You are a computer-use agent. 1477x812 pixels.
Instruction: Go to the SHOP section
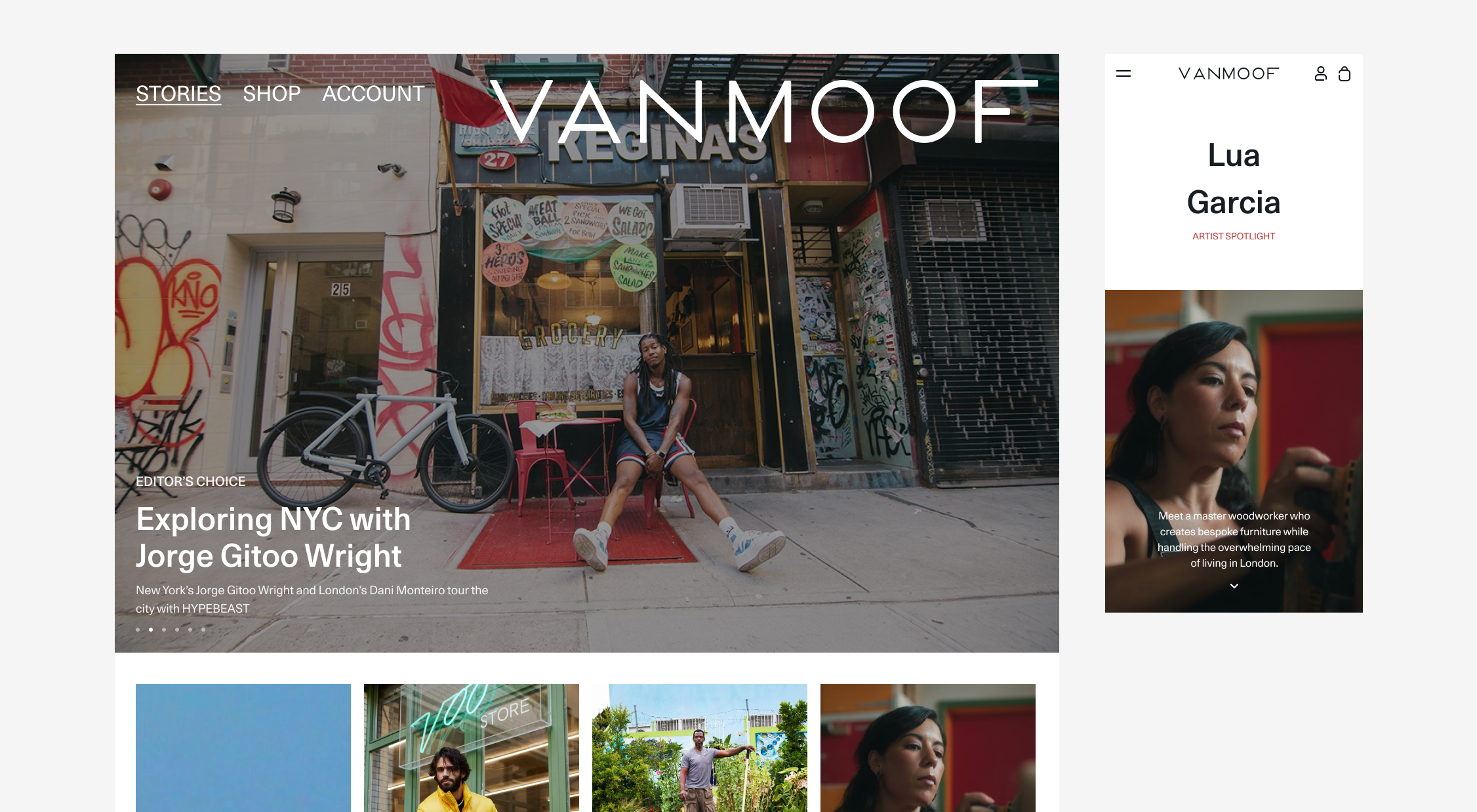(x=272, y=94)
